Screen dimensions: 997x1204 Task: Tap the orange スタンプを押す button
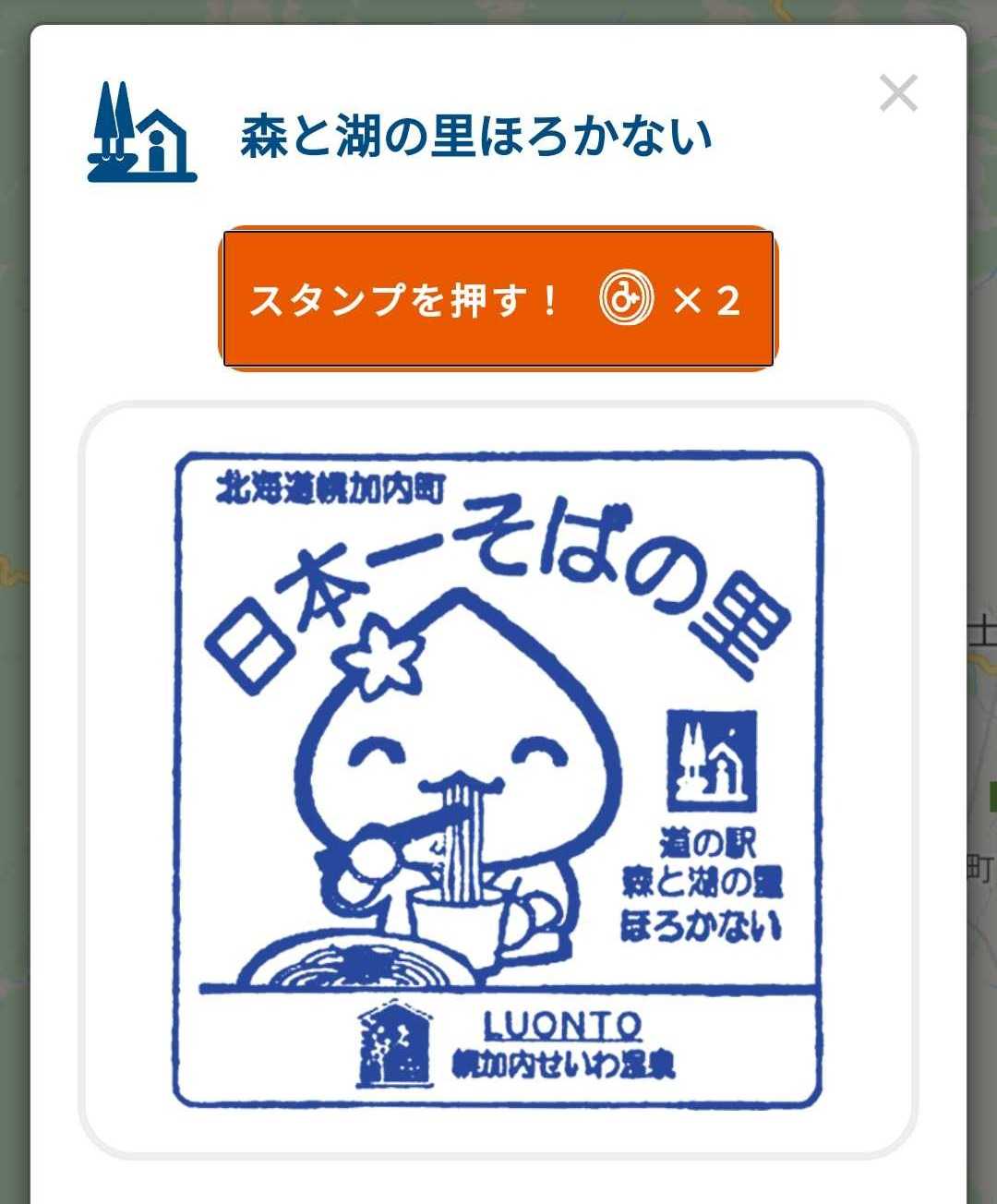(498, 298)
